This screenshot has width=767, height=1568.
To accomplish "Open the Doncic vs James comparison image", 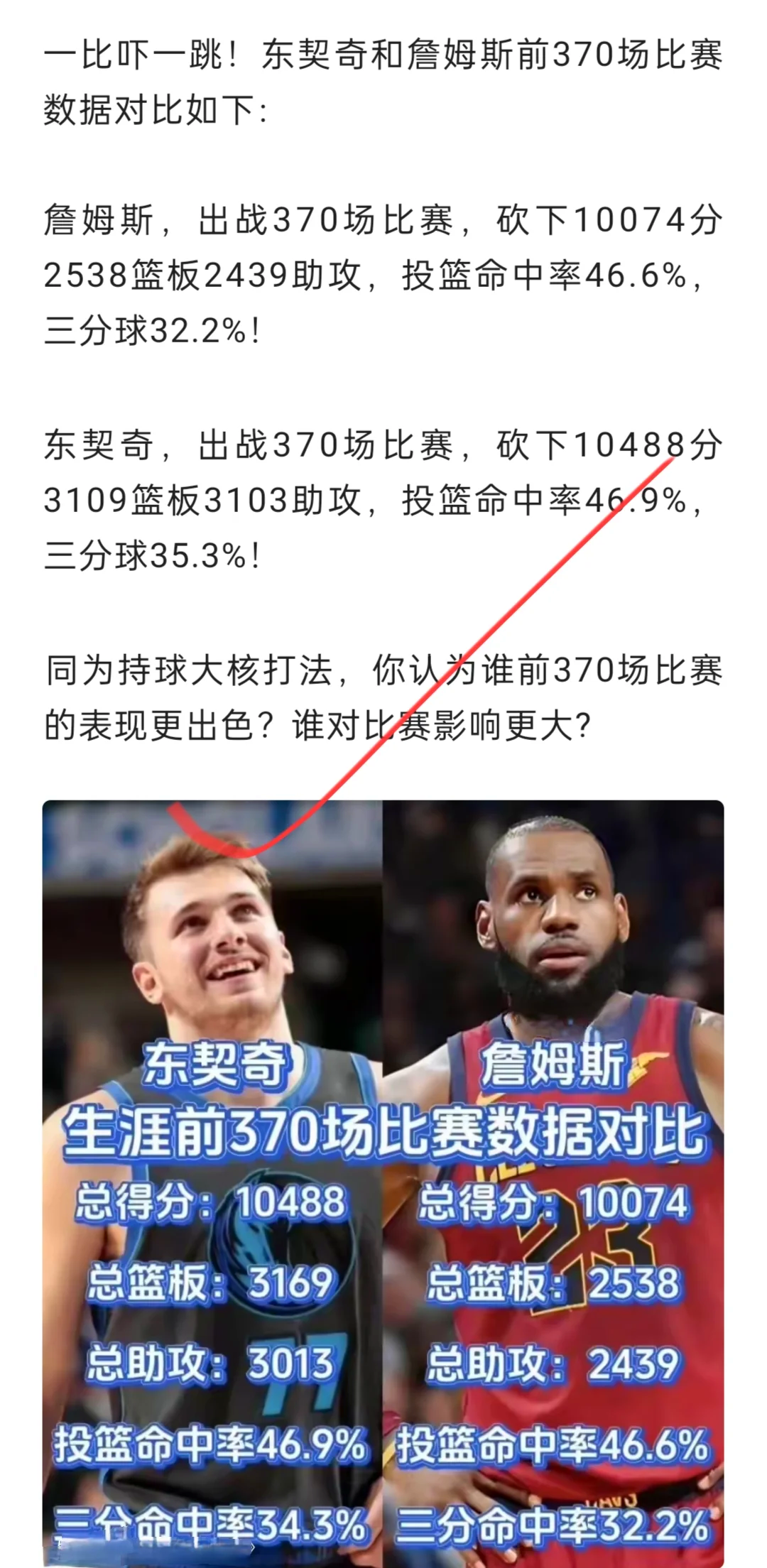I will click(383, 1179).
